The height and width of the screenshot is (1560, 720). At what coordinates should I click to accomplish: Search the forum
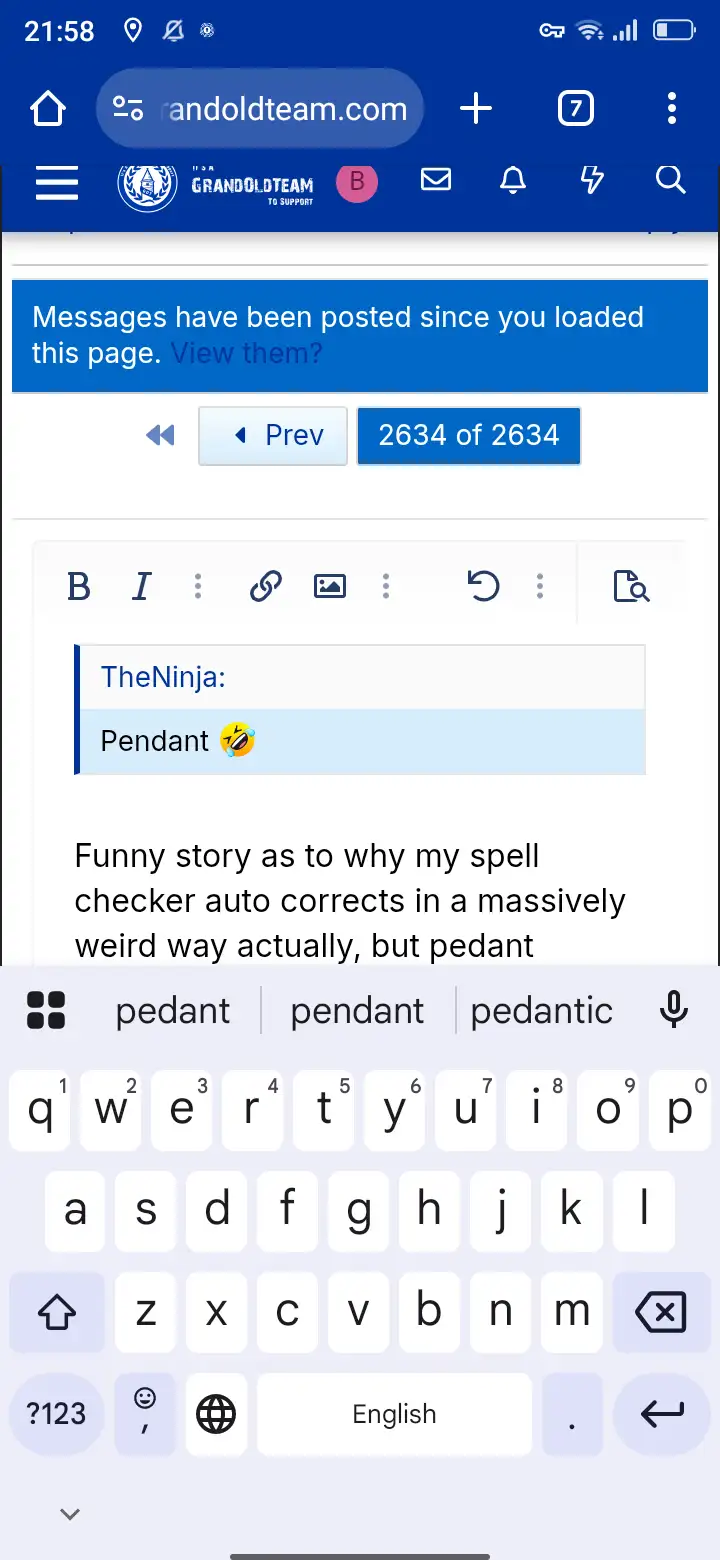coord(670,180)
